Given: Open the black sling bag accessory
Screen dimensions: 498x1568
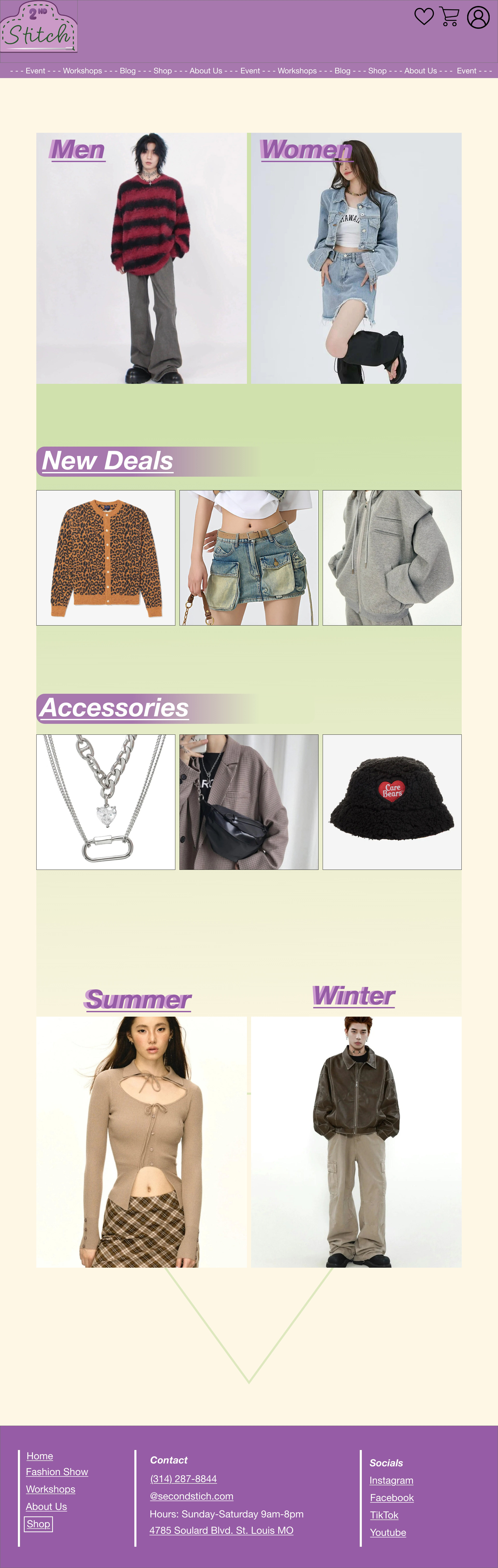Looking at the screenshot, I should click(249, 802).
